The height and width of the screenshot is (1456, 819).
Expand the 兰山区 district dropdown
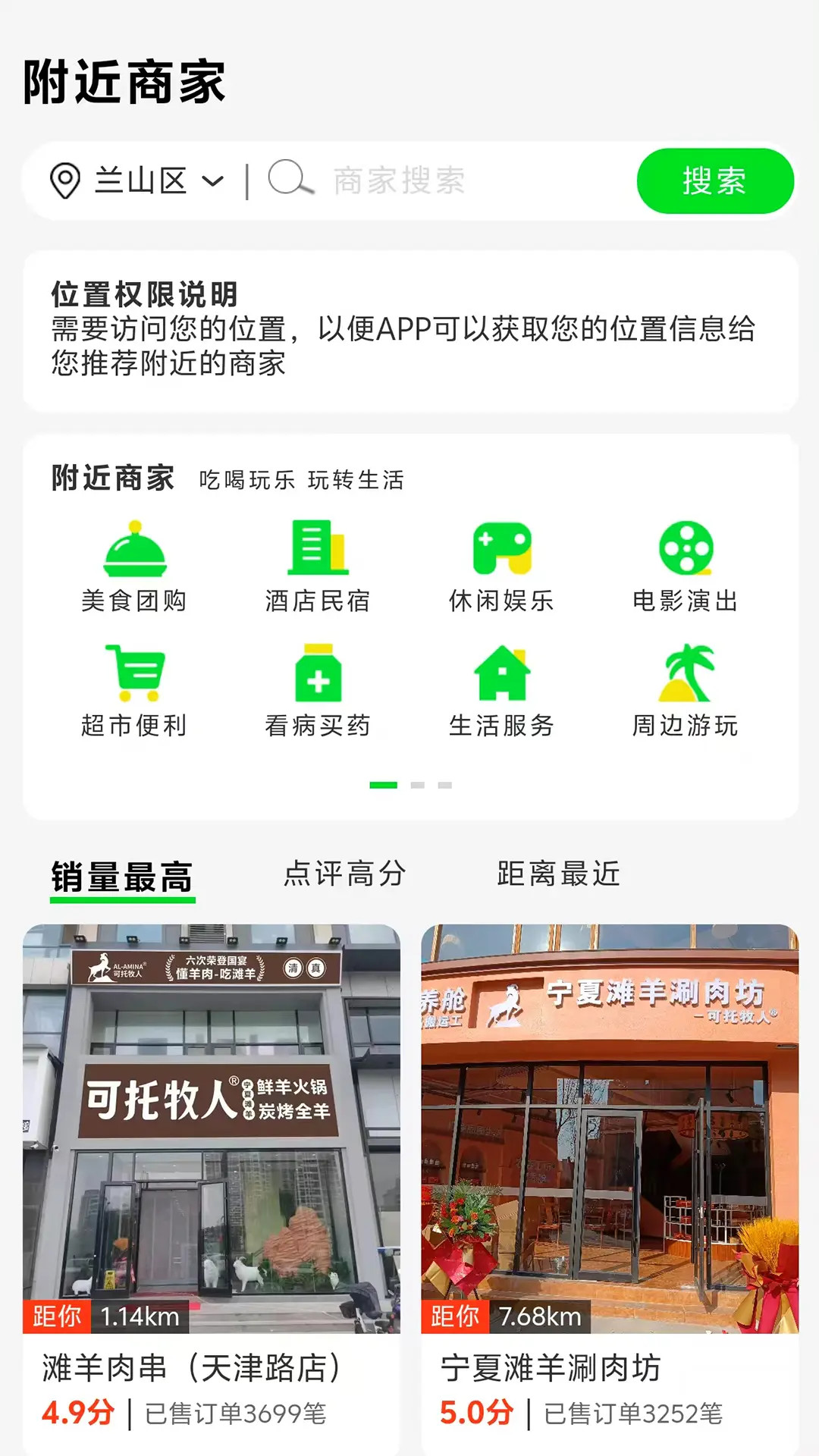click(x=155, y=180)
